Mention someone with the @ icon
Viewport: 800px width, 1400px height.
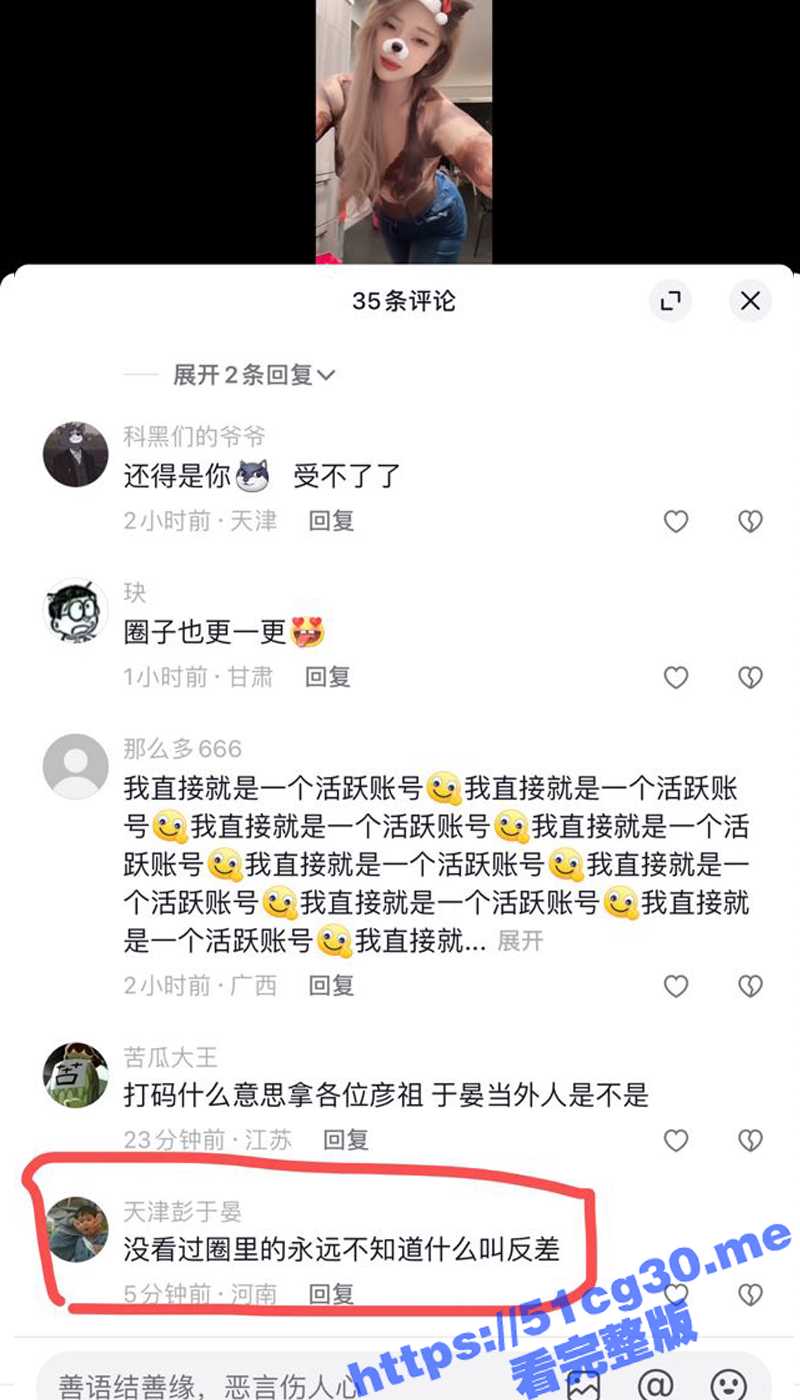coord(655,1385)
